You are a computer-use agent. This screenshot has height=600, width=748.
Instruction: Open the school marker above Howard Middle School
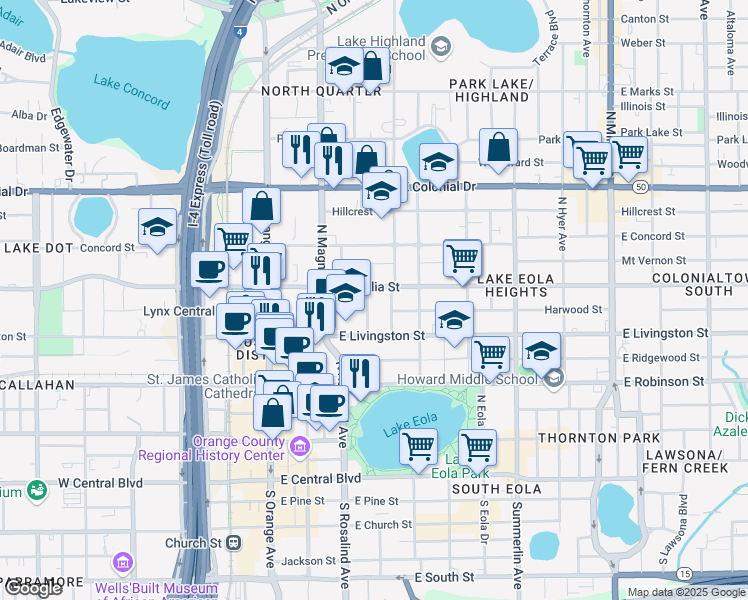(x=541, y=354)
